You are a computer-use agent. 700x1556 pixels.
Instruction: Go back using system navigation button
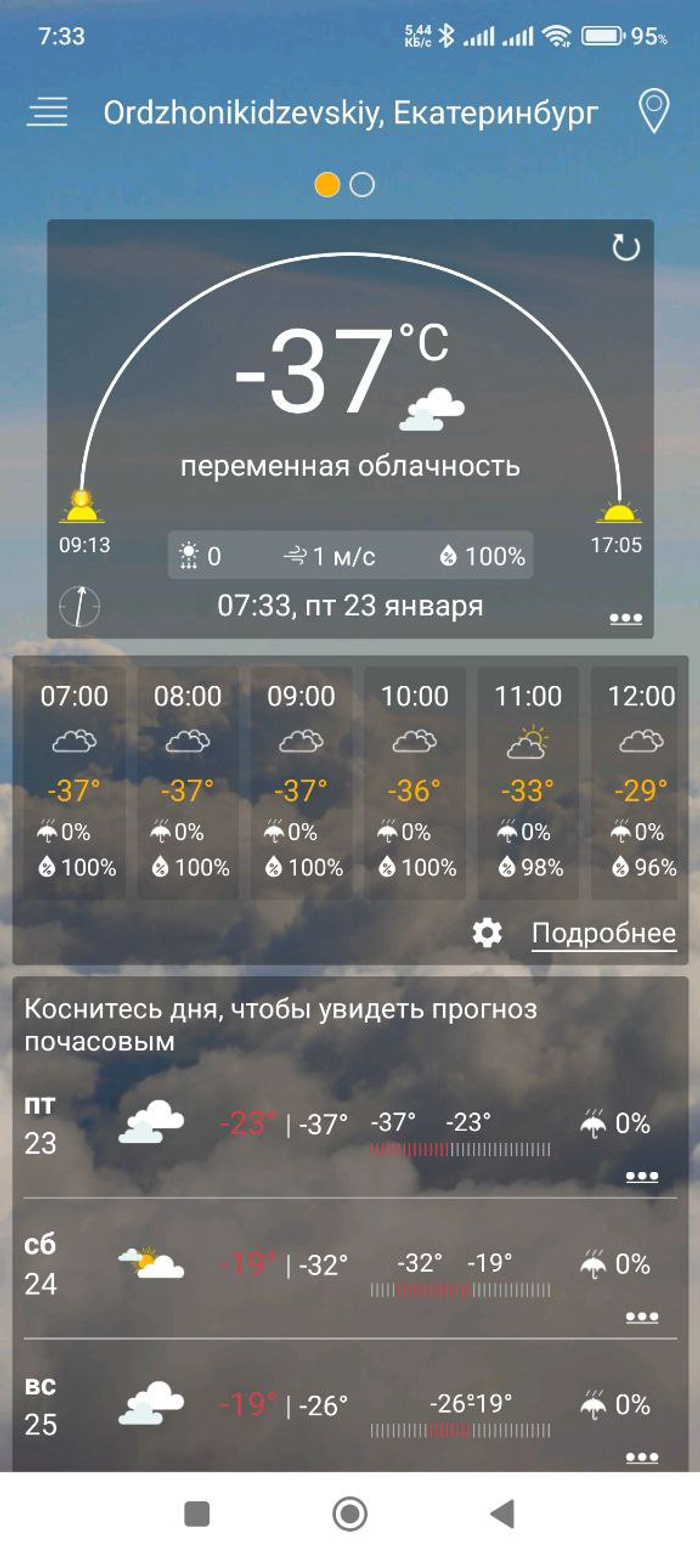point(502,1513)
